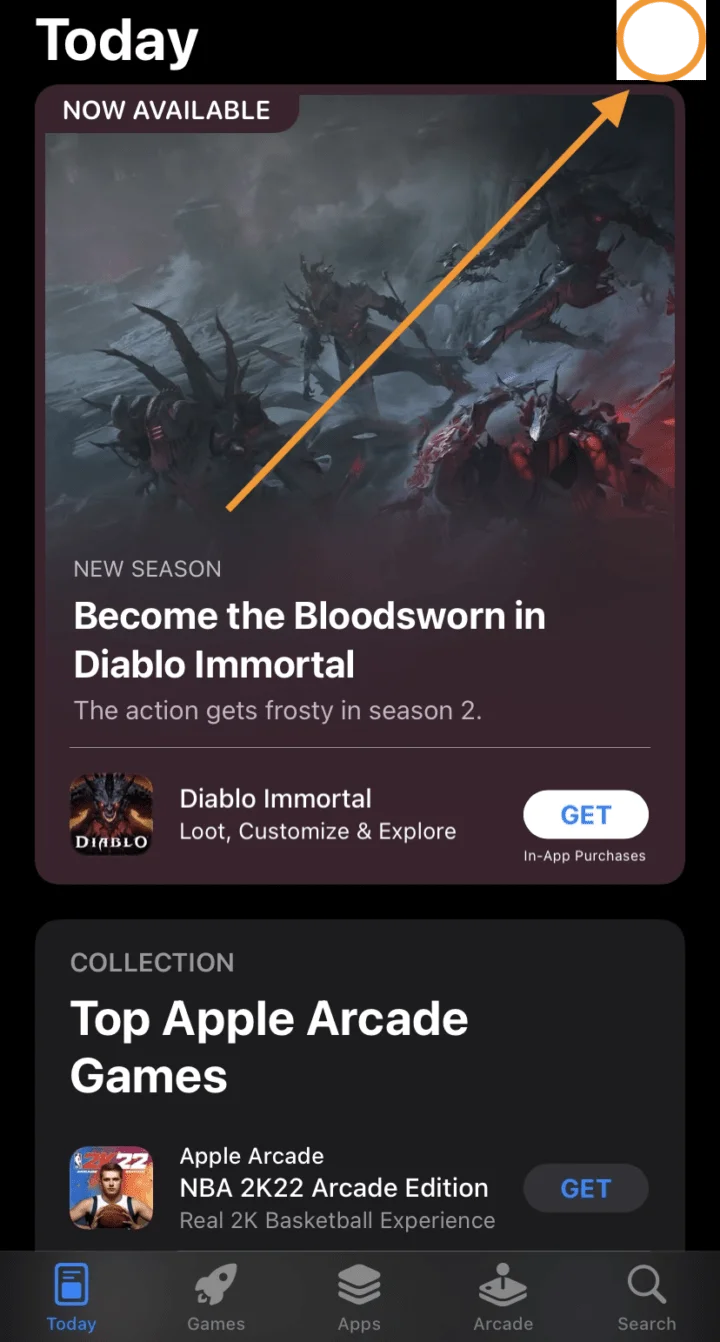Open the Search tab
This screenshot has height=1342, width=720.
pos(647,1297)
